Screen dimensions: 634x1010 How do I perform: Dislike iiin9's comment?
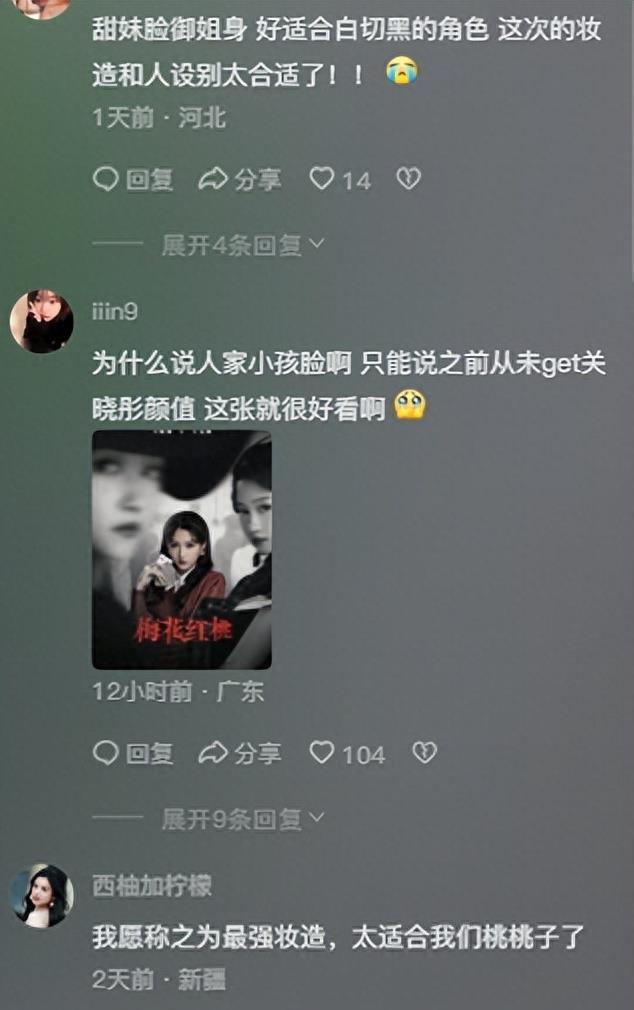(x=424, y=753)
